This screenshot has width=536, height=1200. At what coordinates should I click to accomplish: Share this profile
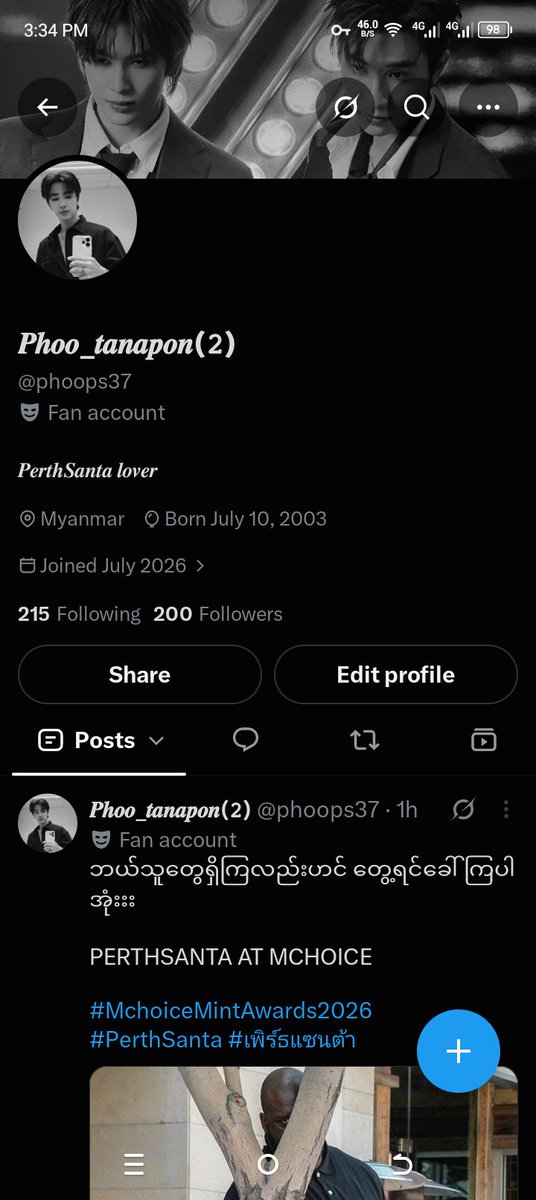pos(140,675)
